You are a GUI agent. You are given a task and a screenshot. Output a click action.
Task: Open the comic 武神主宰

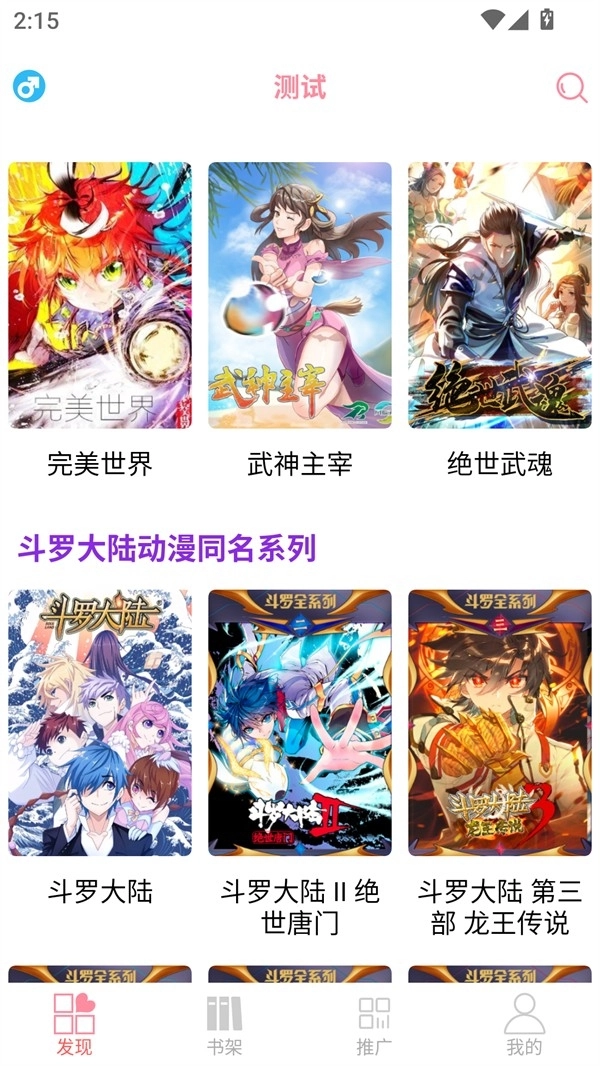[300, 296]
